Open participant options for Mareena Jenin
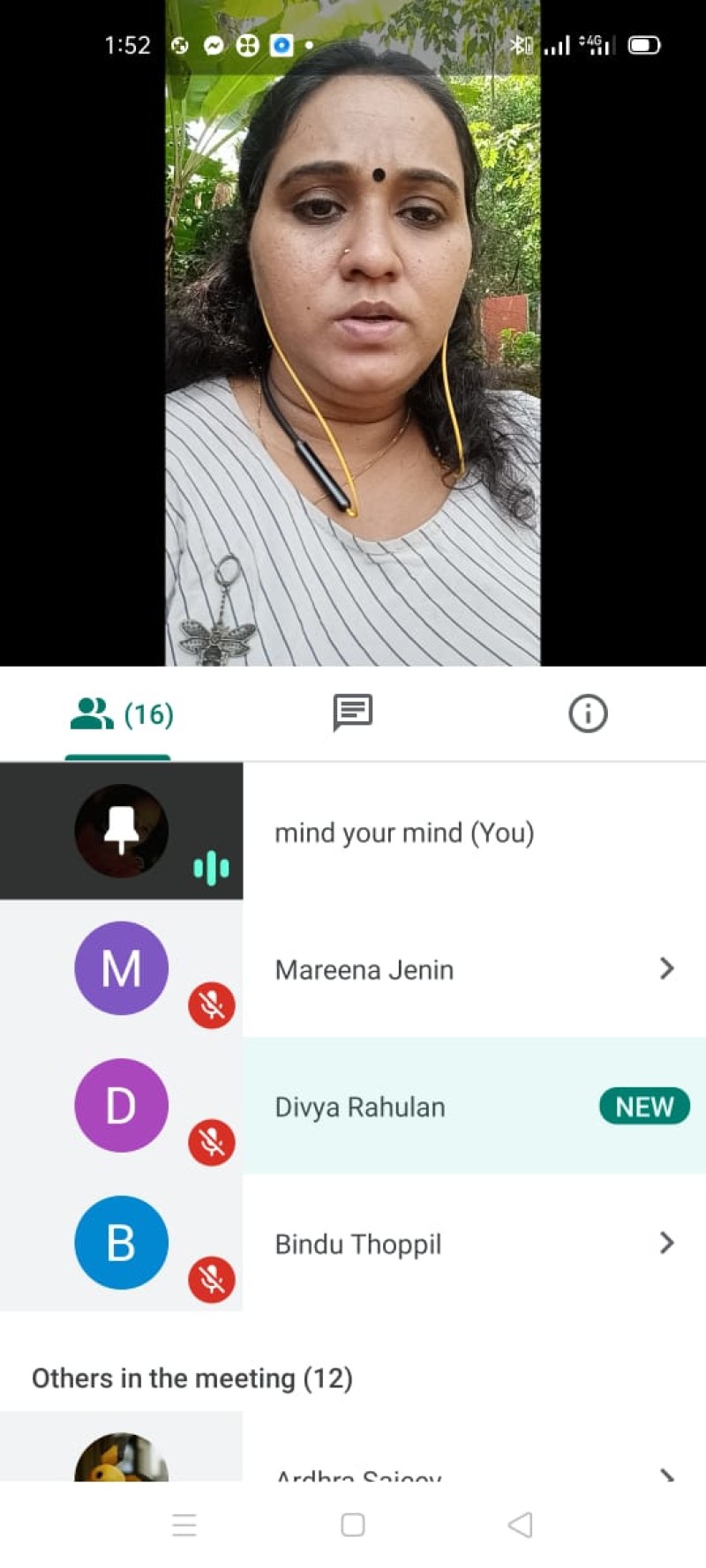This screenshot has height=1568, width=706. point(666,968)
